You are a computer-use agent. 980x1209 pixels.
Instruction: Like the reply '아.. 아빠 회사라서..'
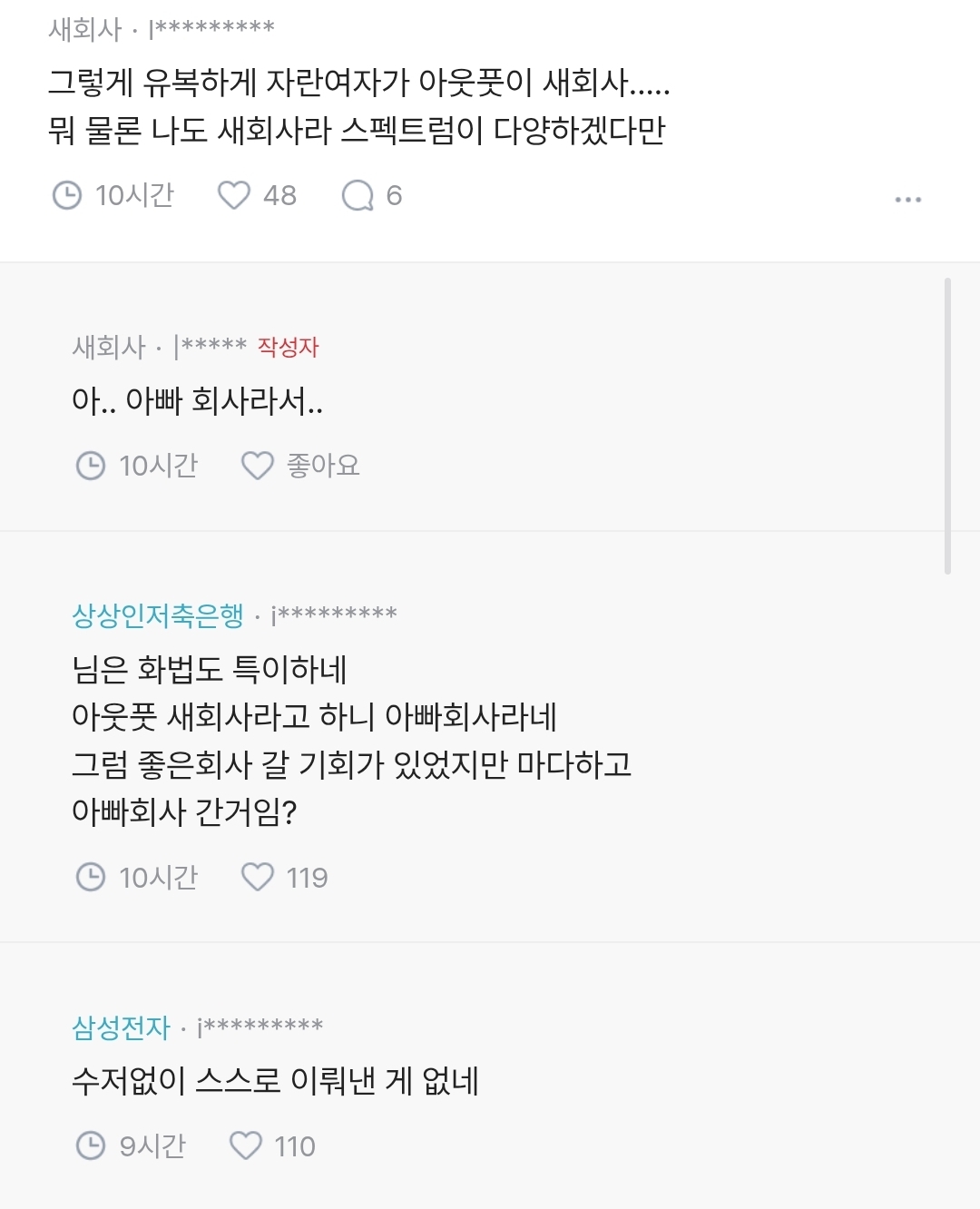[258, 466]
